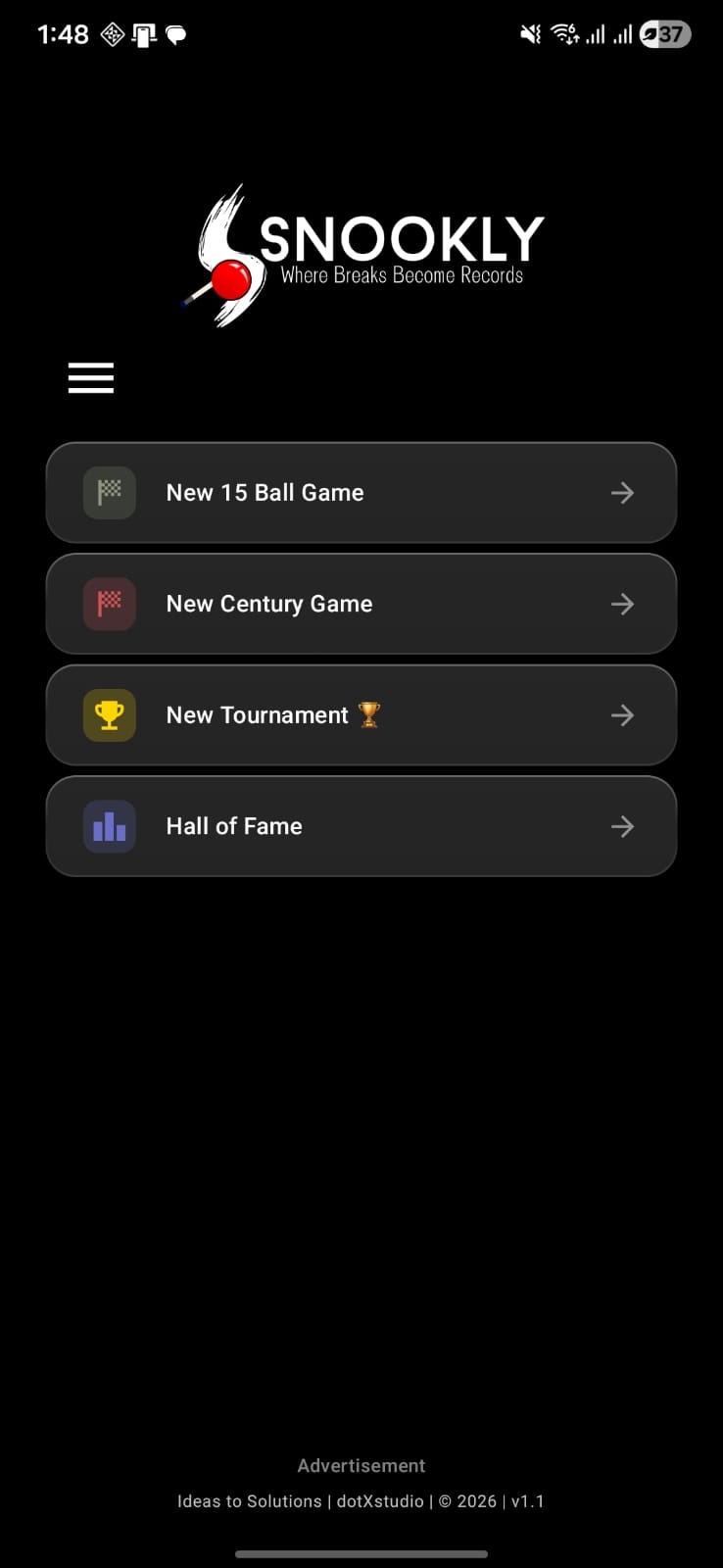Tap the trophy icon next to New Tournament
The image size is (723, 1568).
[x=109, y=714]
